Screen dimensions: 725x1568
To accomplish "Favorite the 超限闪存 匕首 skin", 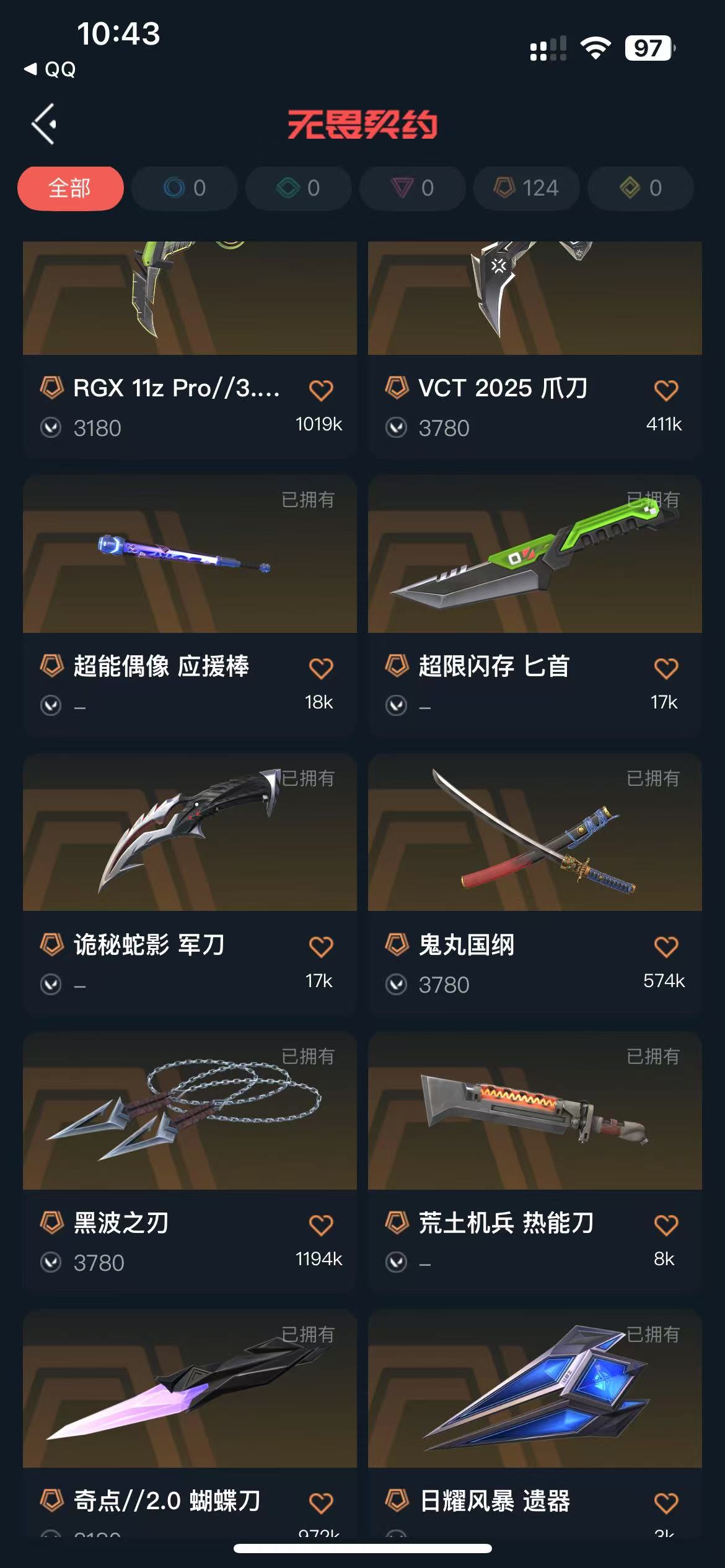I will point(666,668).
